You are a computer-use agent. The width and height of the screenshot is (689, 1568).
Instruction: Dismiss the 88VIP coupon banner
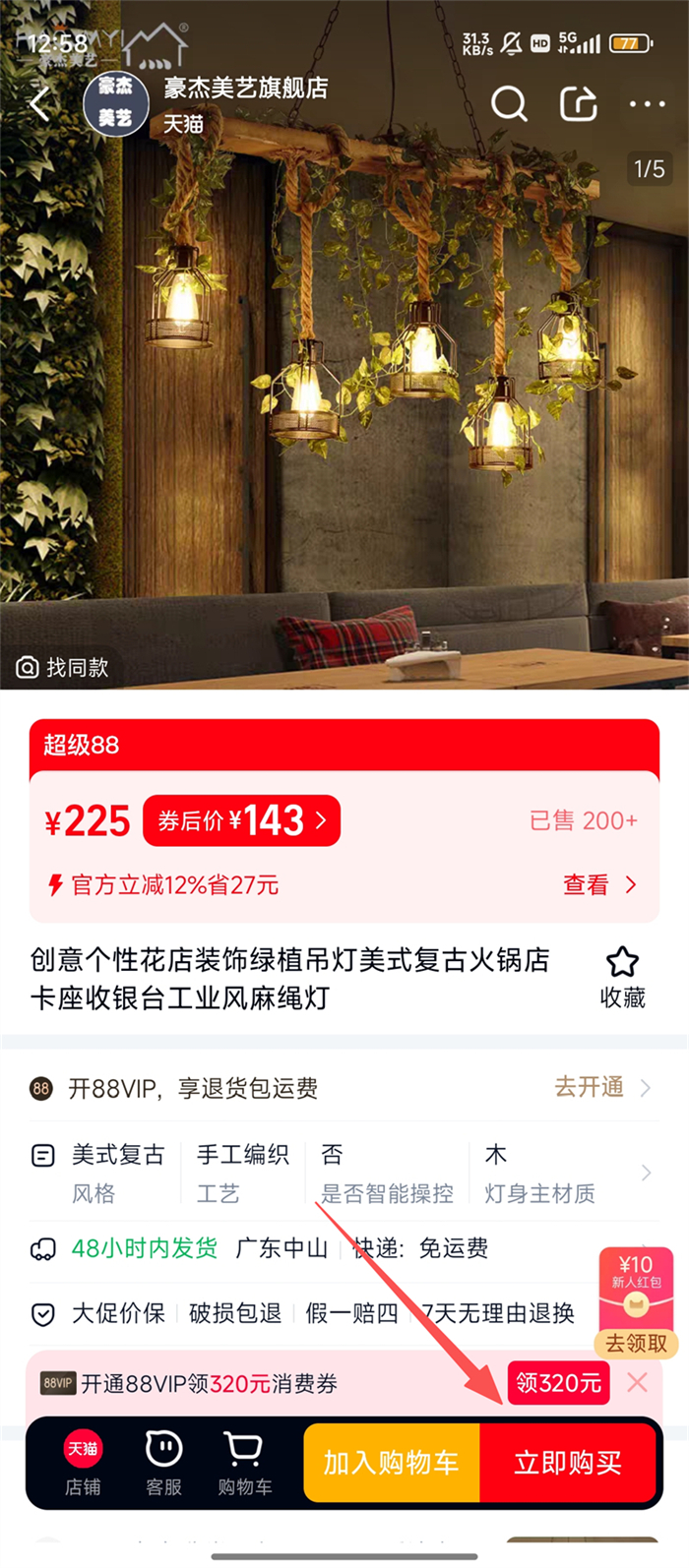click(638, 1383)
